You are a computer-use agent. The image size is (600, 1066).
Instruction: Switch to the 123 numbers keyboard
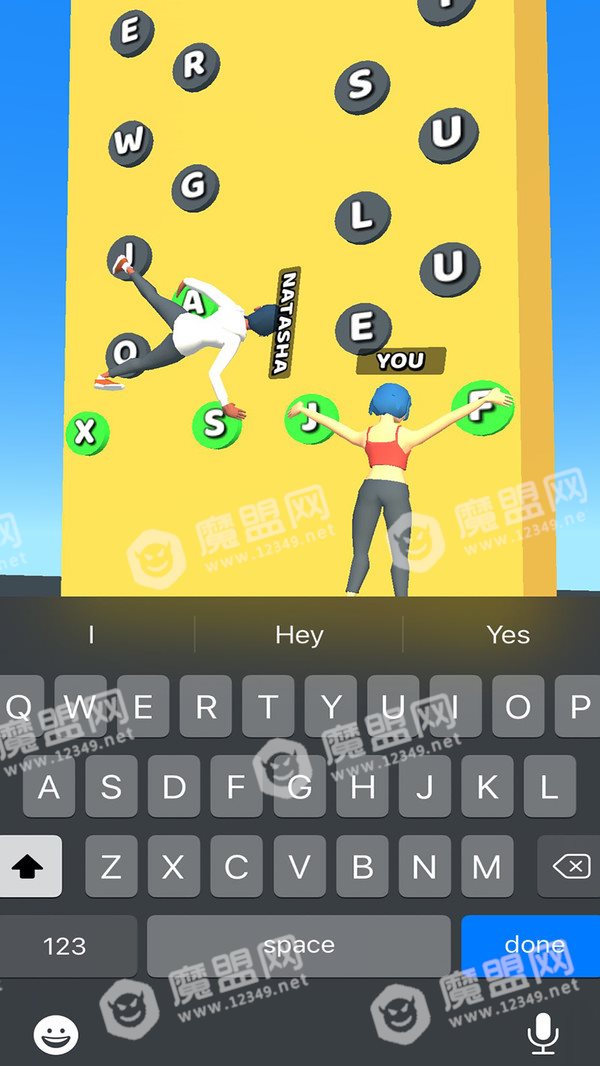(x=66, y=946)
